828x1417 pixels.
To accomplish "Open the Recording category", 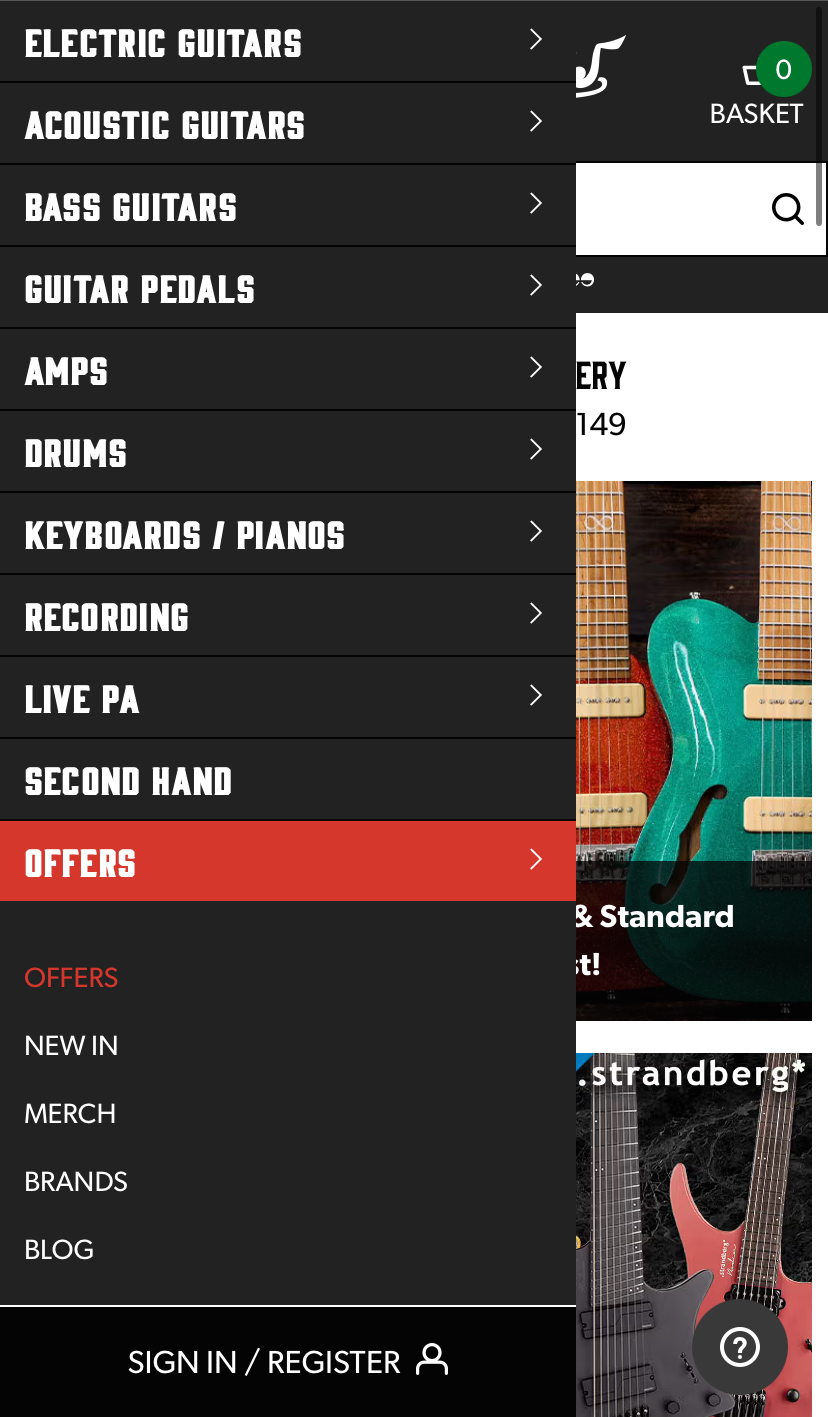I will click(x=287, y=616).
